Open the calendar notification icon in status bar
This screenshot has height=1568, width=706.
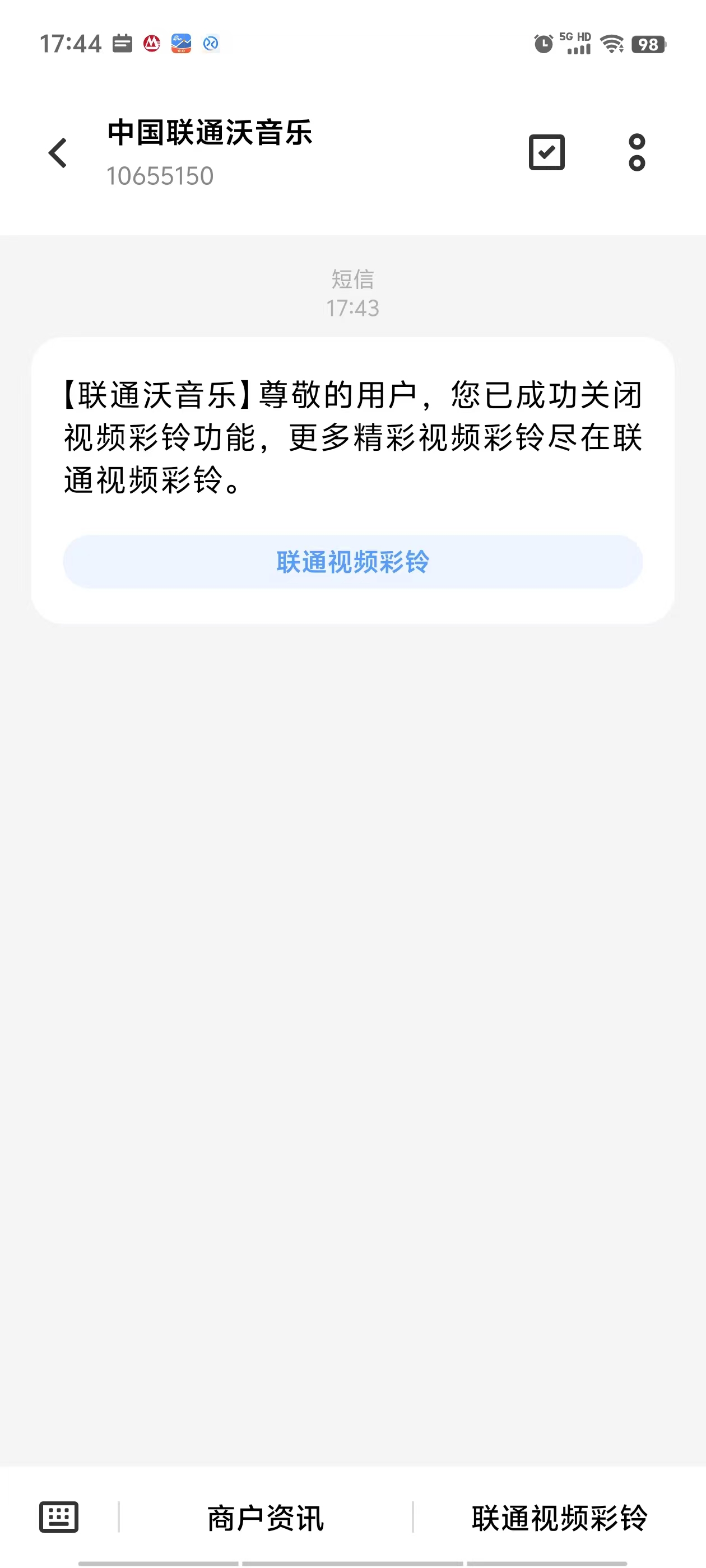[x=124, y=43]
